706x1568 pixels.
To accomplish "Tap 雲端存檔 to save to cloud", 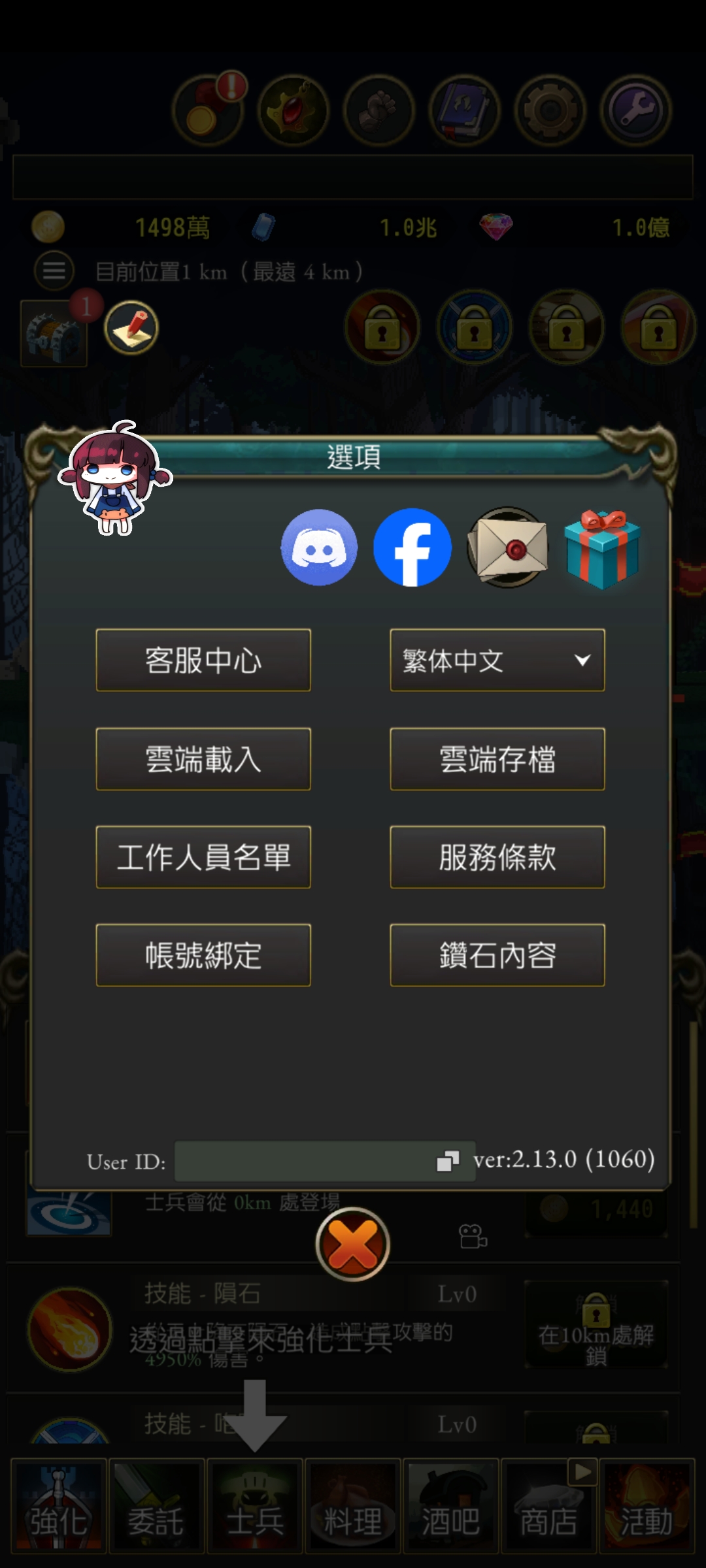I will coord(497,759).
